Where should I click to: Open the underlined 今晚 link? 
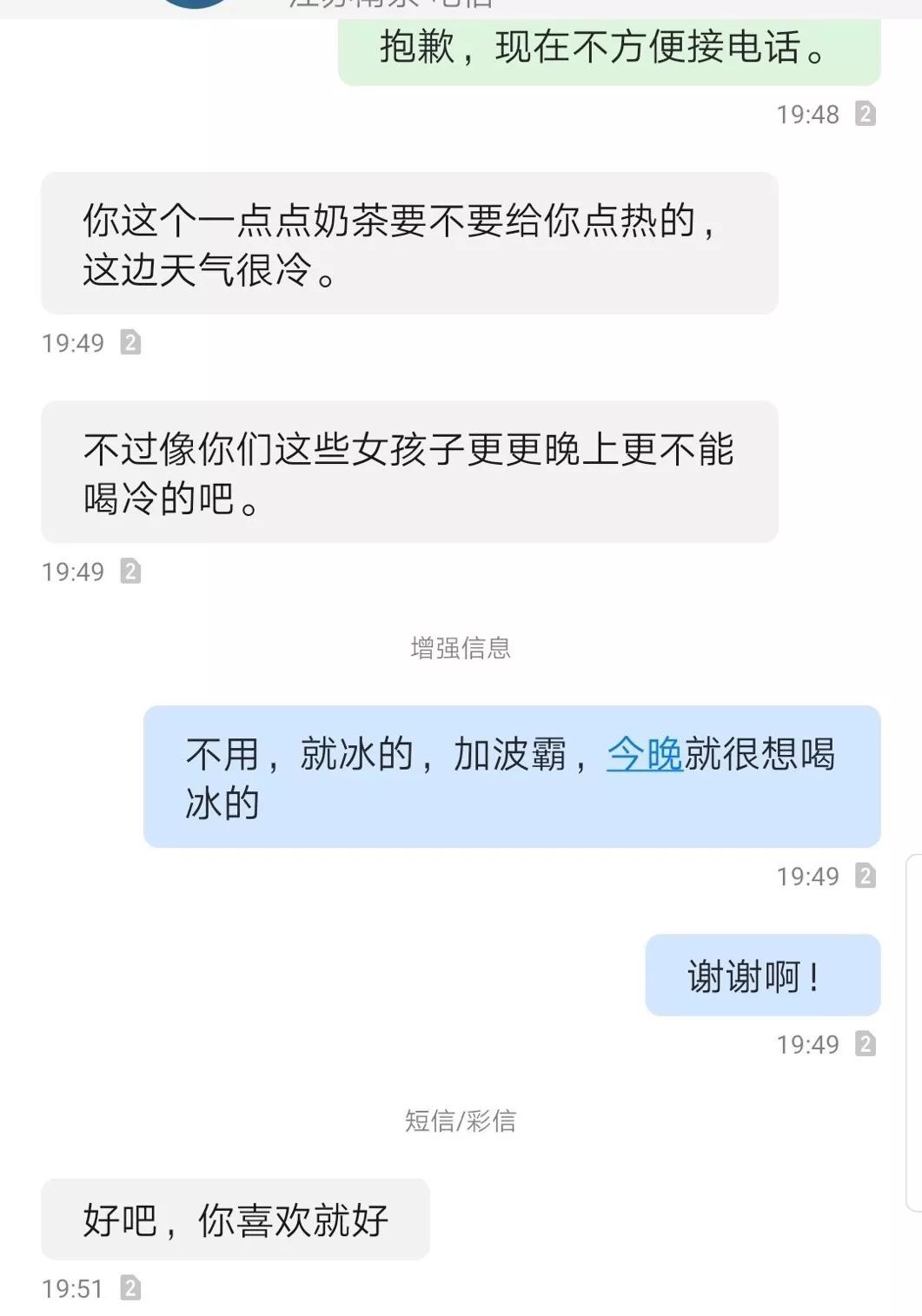[644, 753]
